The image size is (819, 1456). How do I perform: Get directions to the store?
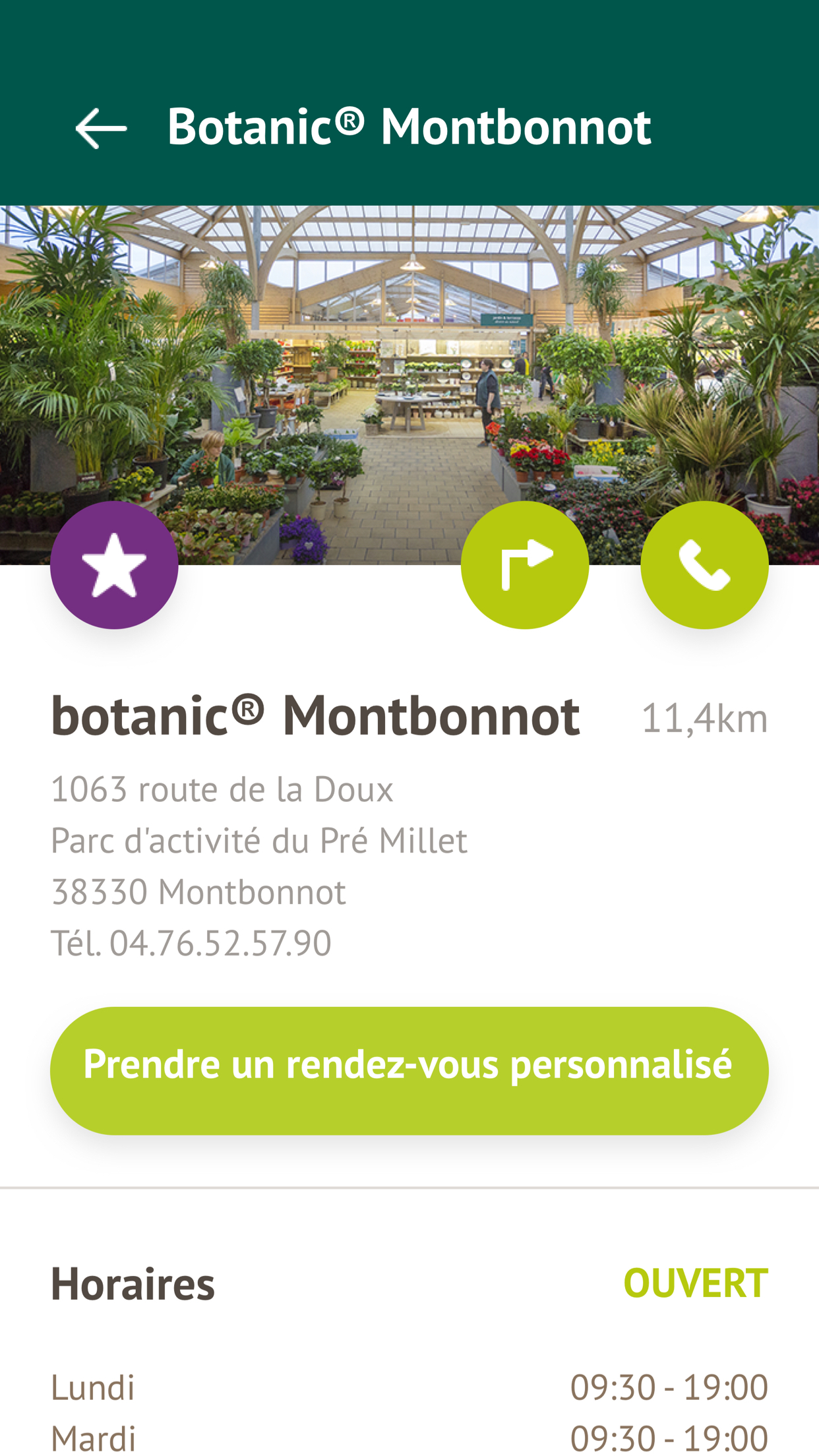[525, 565]
